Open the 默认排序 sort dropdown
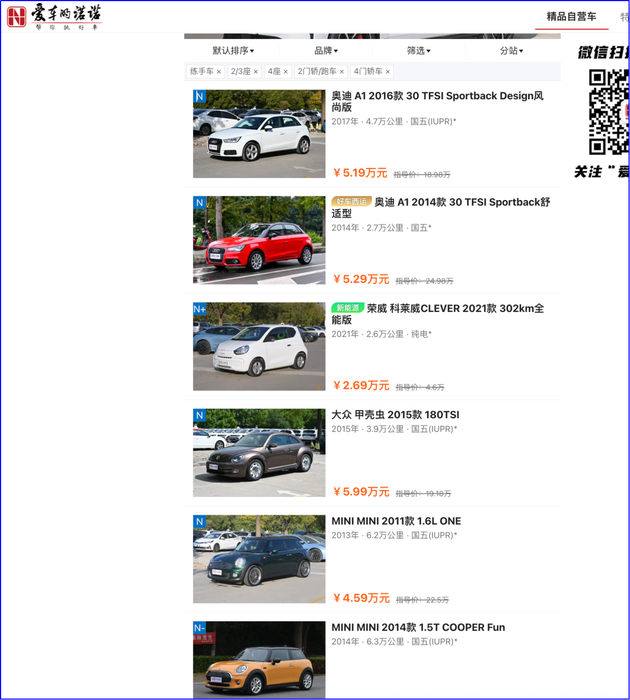Viewport: 630px width, 700px height. 233,50
